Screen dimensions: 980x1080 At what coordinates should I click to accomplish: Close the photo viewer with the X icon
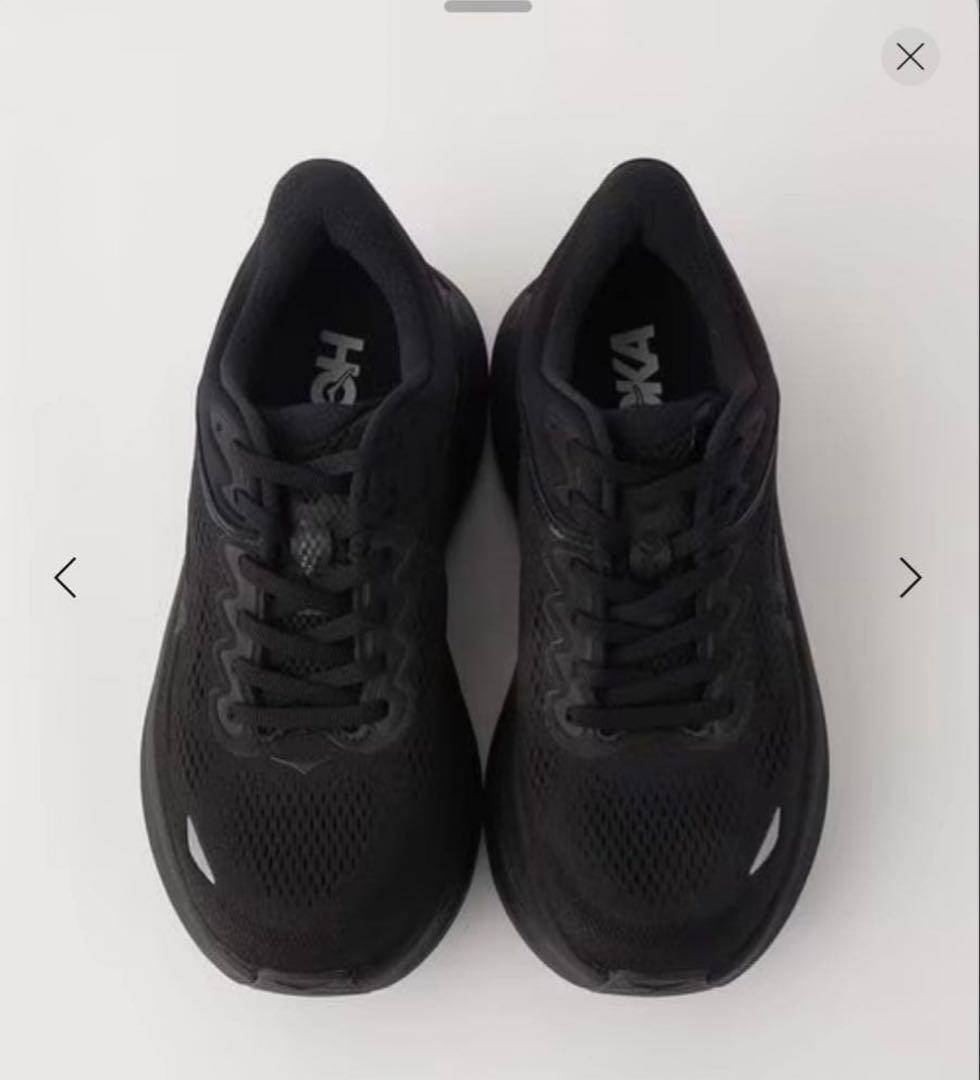909,57
